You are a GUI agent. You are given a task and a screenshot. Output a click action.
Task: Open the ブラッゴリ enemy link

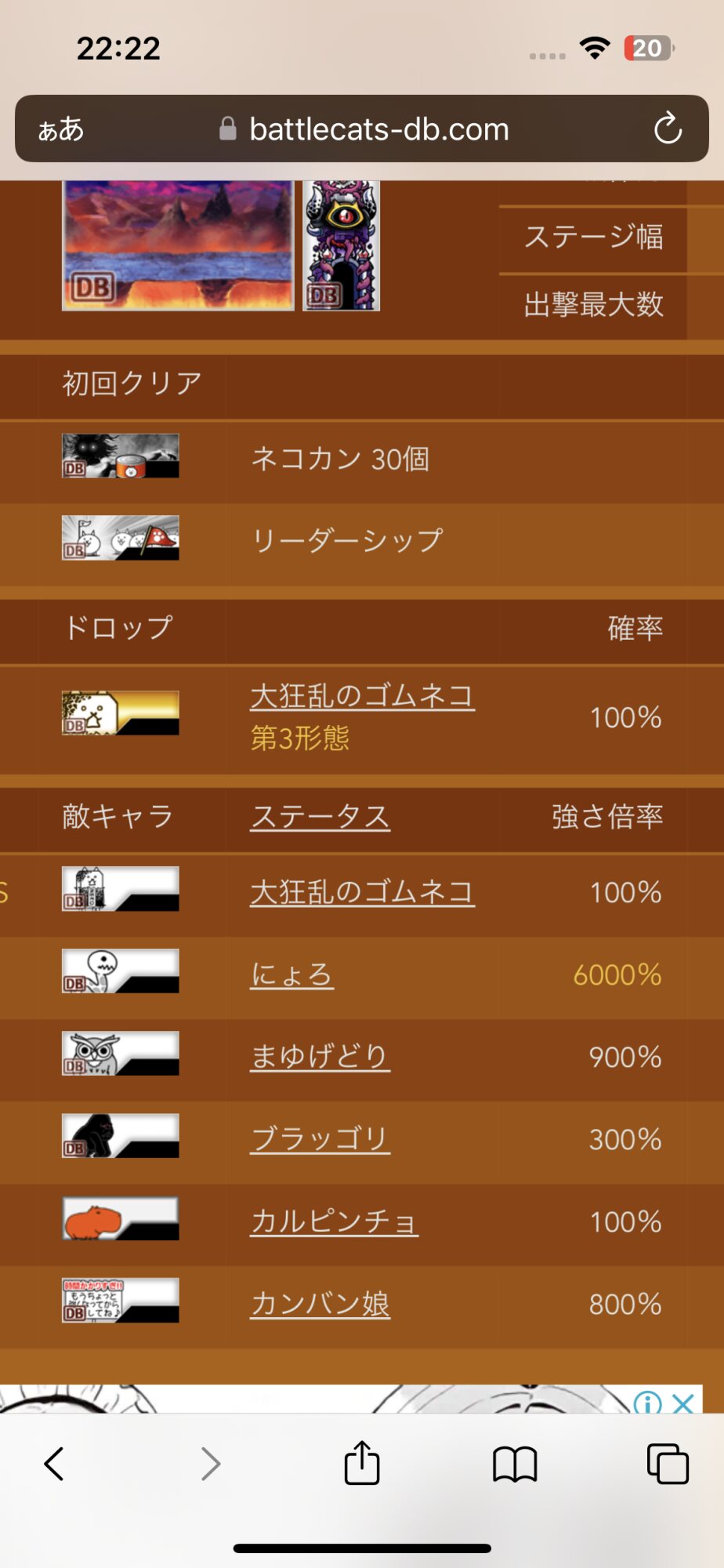point(320,1139)
